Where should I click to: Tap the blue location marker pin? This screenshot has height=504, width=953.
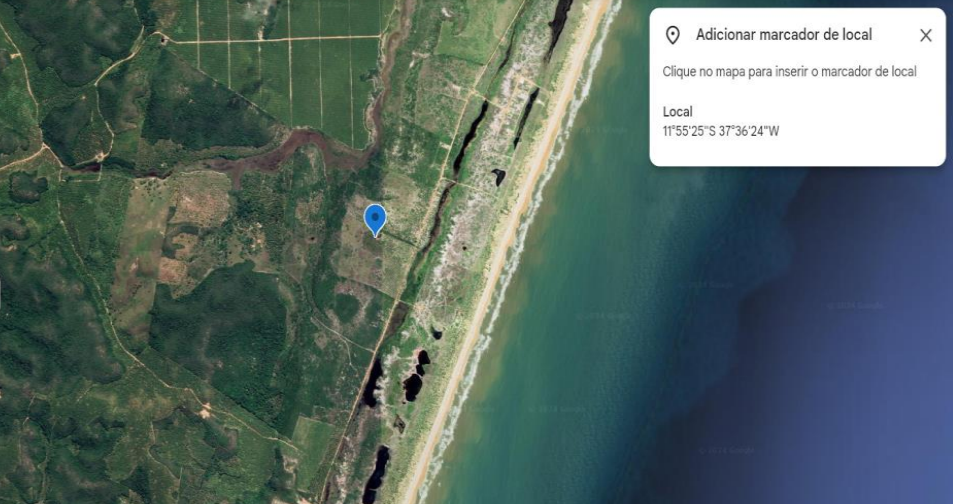[375, 217]
